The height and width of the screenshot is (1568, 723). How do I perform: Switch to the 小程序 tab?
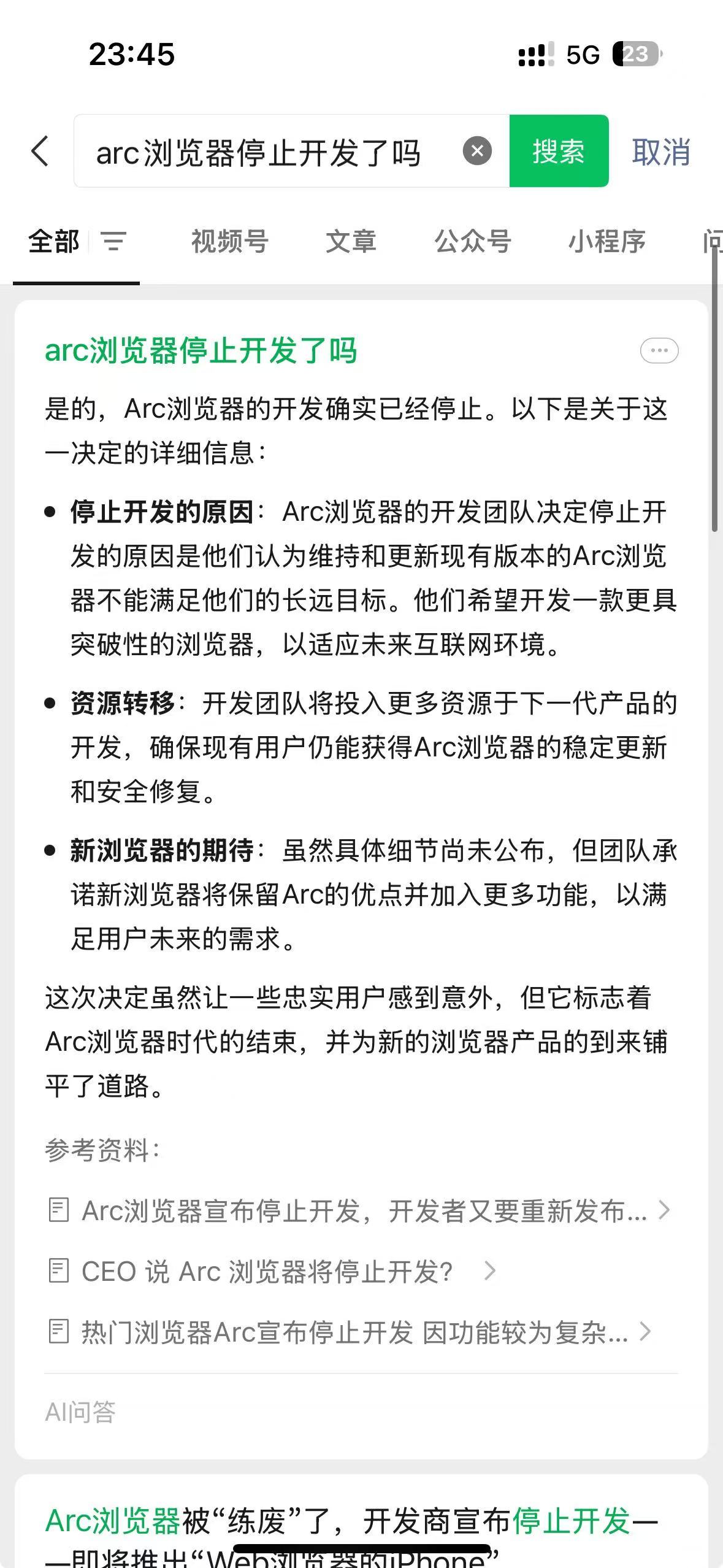607,241
